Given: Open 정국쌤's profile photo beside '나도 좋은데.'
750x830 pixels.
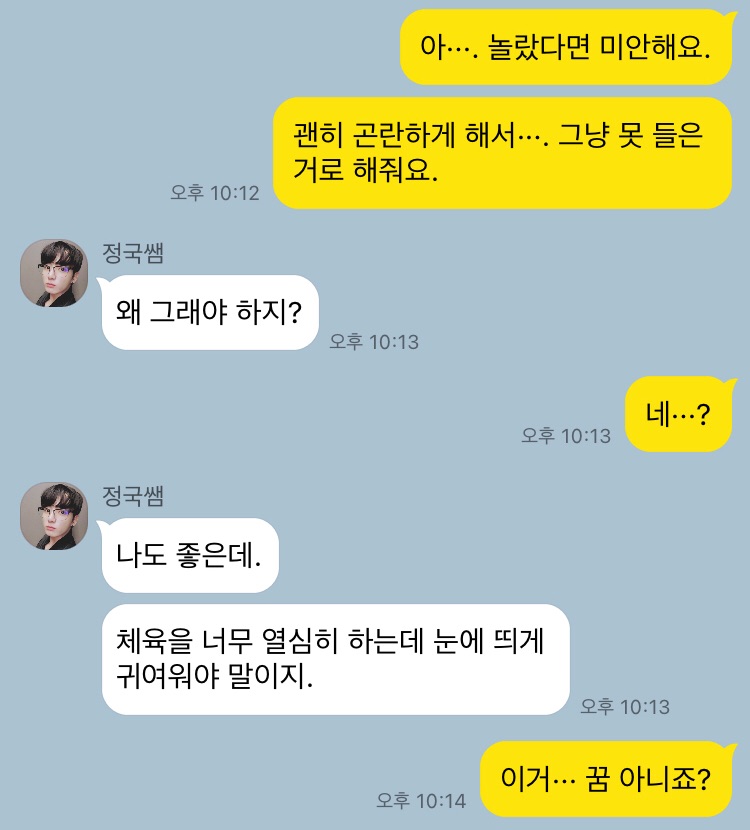Looking at the screenshot, I should (54, 516).
